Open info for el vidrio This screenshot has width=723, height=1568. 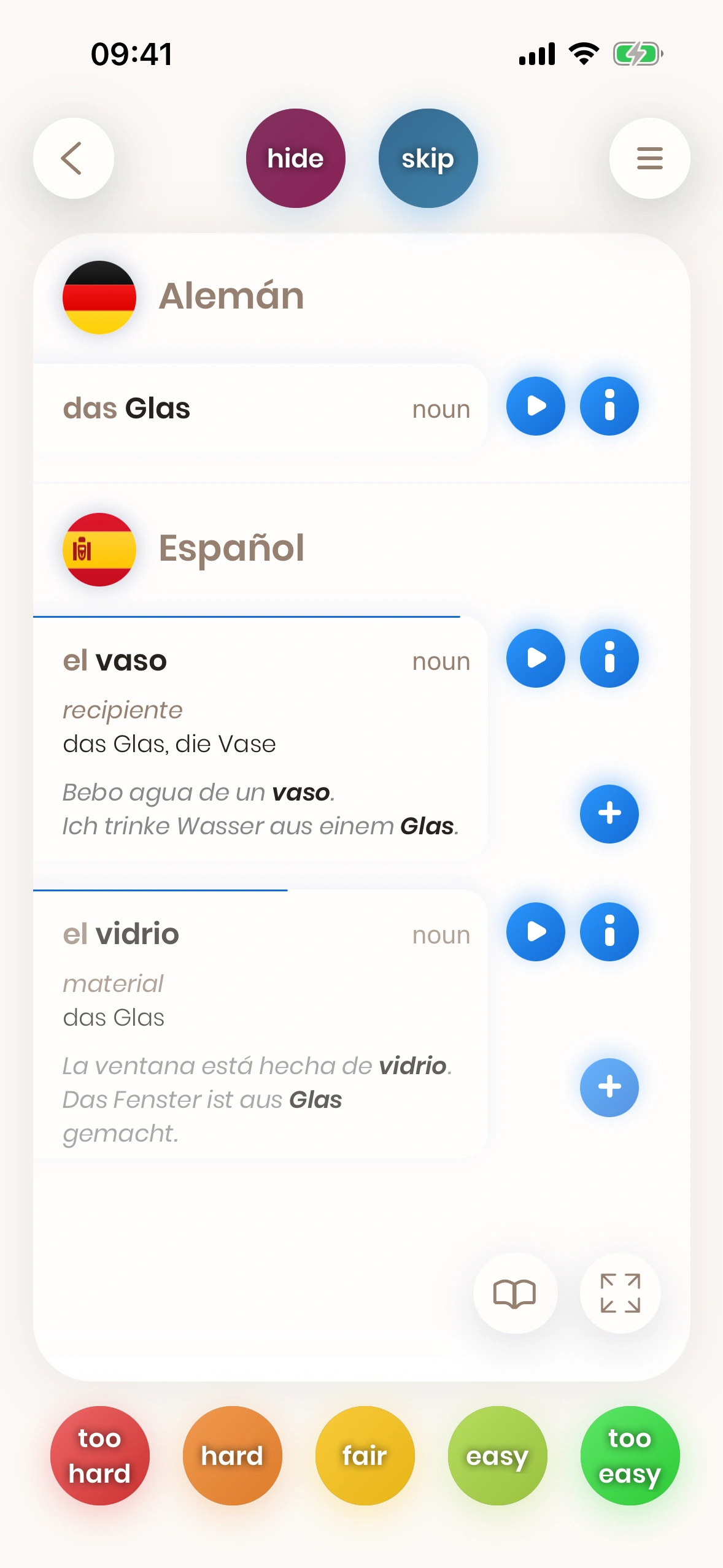(x=609, y=932)
